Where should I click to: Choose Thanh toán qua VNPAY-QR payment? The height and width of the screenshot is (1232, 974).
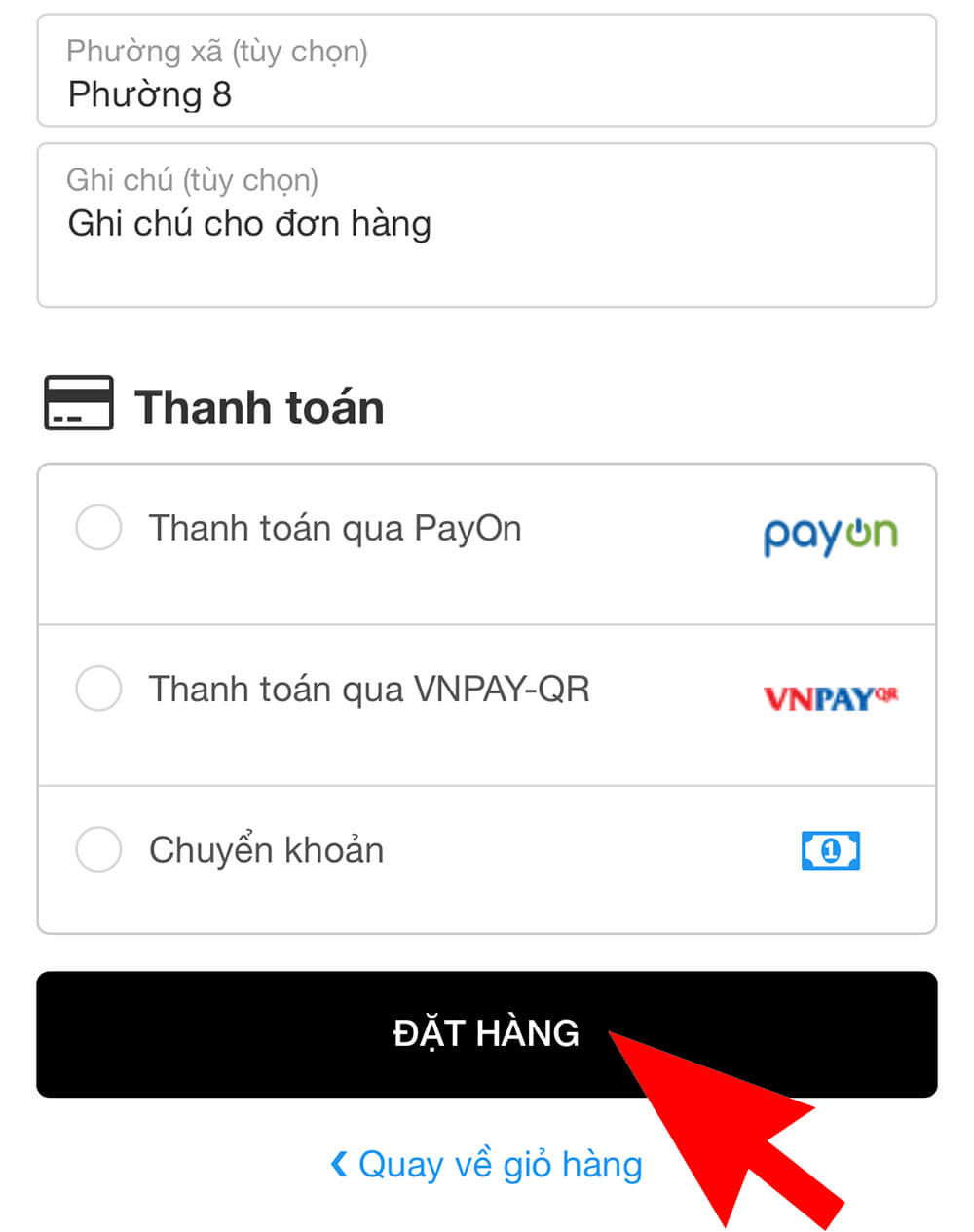98,689
